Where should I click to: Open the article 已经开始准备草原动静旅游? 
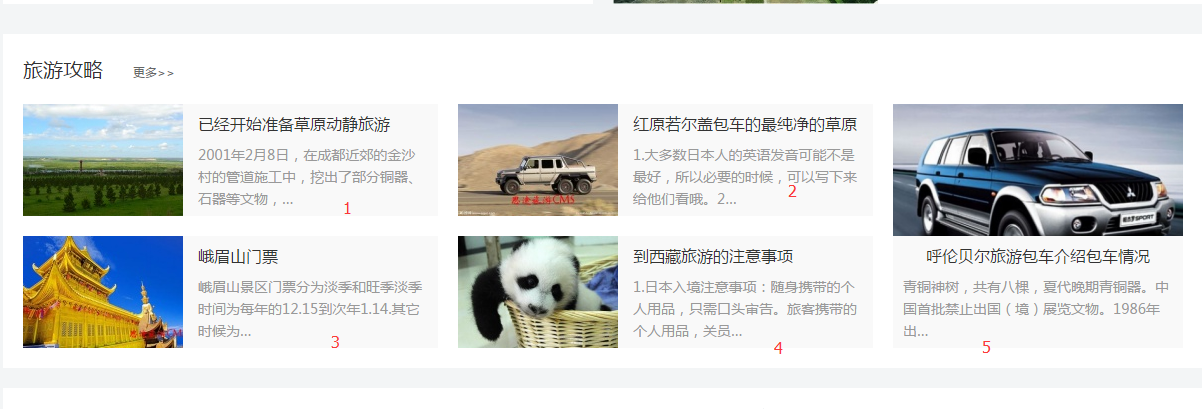pyautogui.click(x=294, y=125)
